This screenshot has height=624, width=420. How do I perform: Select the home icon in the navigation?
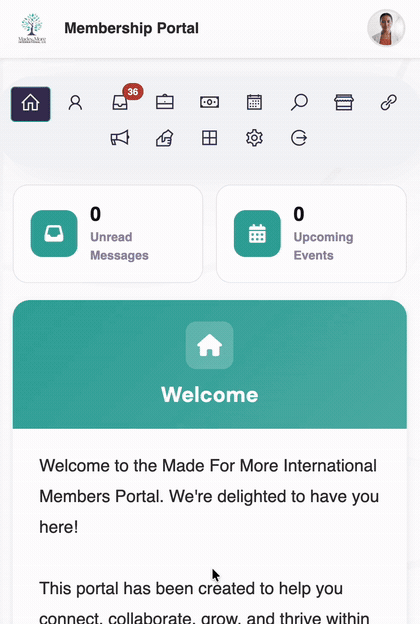click(31, 104)
